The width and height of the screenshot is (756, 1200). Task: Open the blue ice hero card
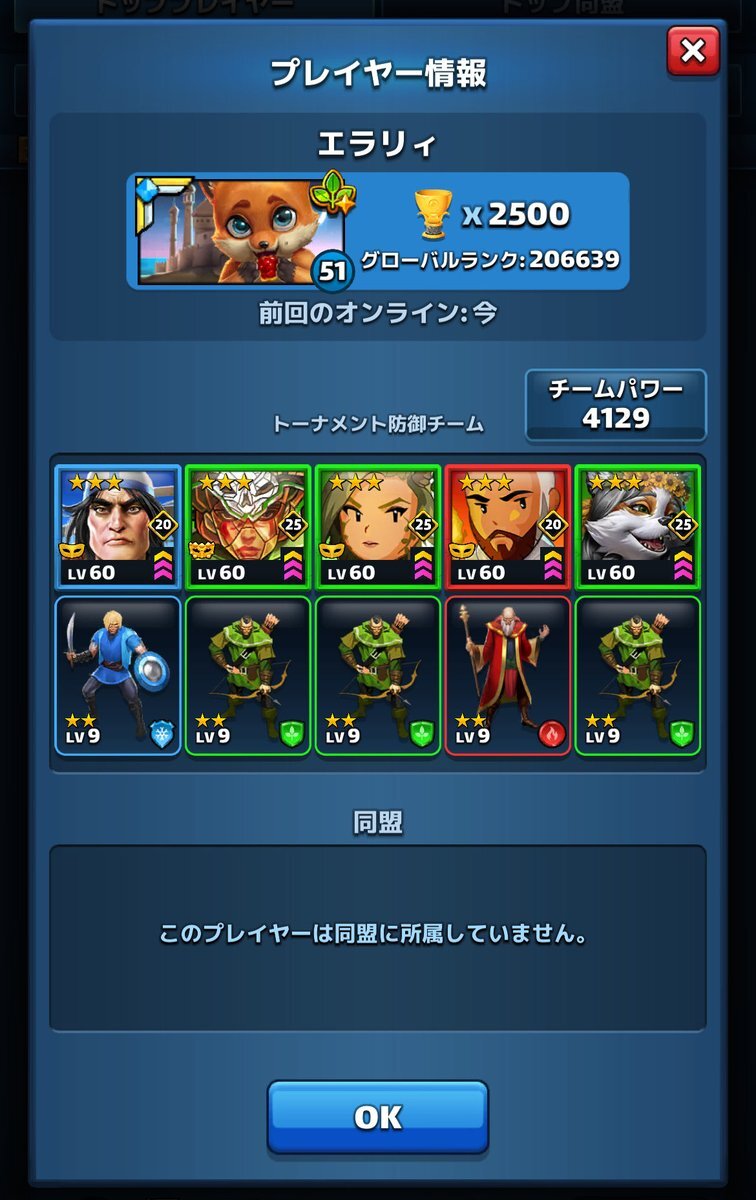(x=118, y=526)
